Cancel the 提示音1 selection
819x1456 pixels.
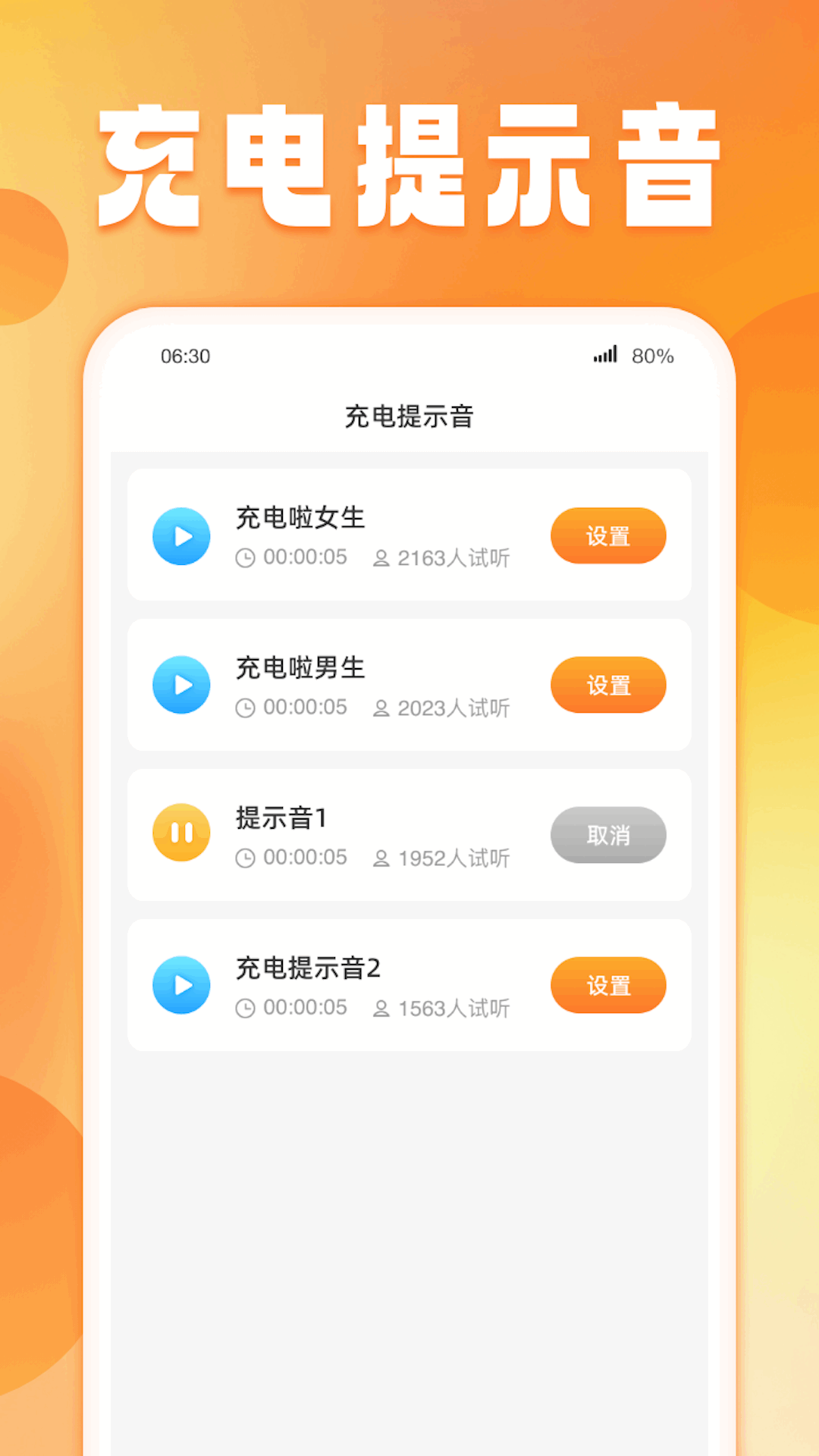[x=609, y=835]
